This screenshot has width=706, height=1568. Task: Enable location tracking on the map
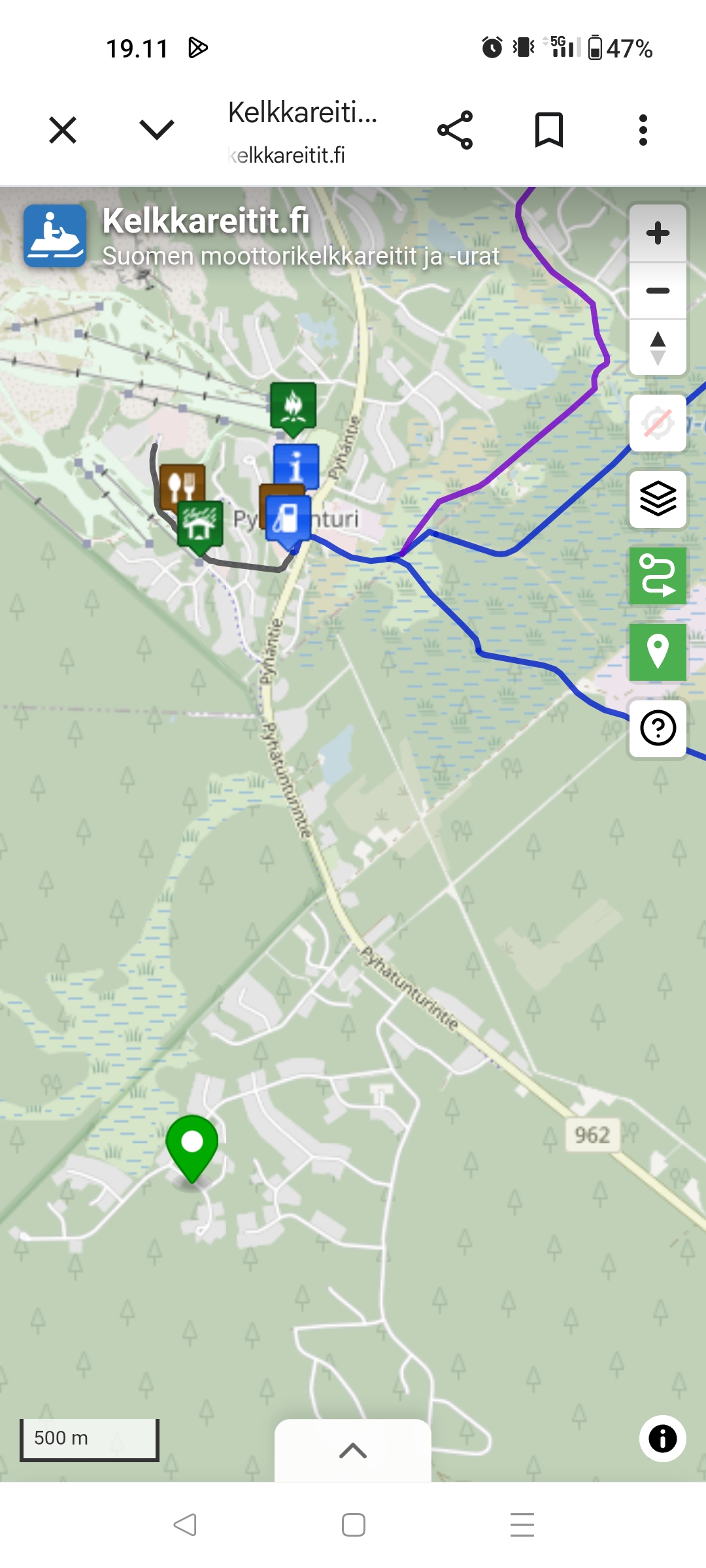pyautogui.click(x=658, y=423)
